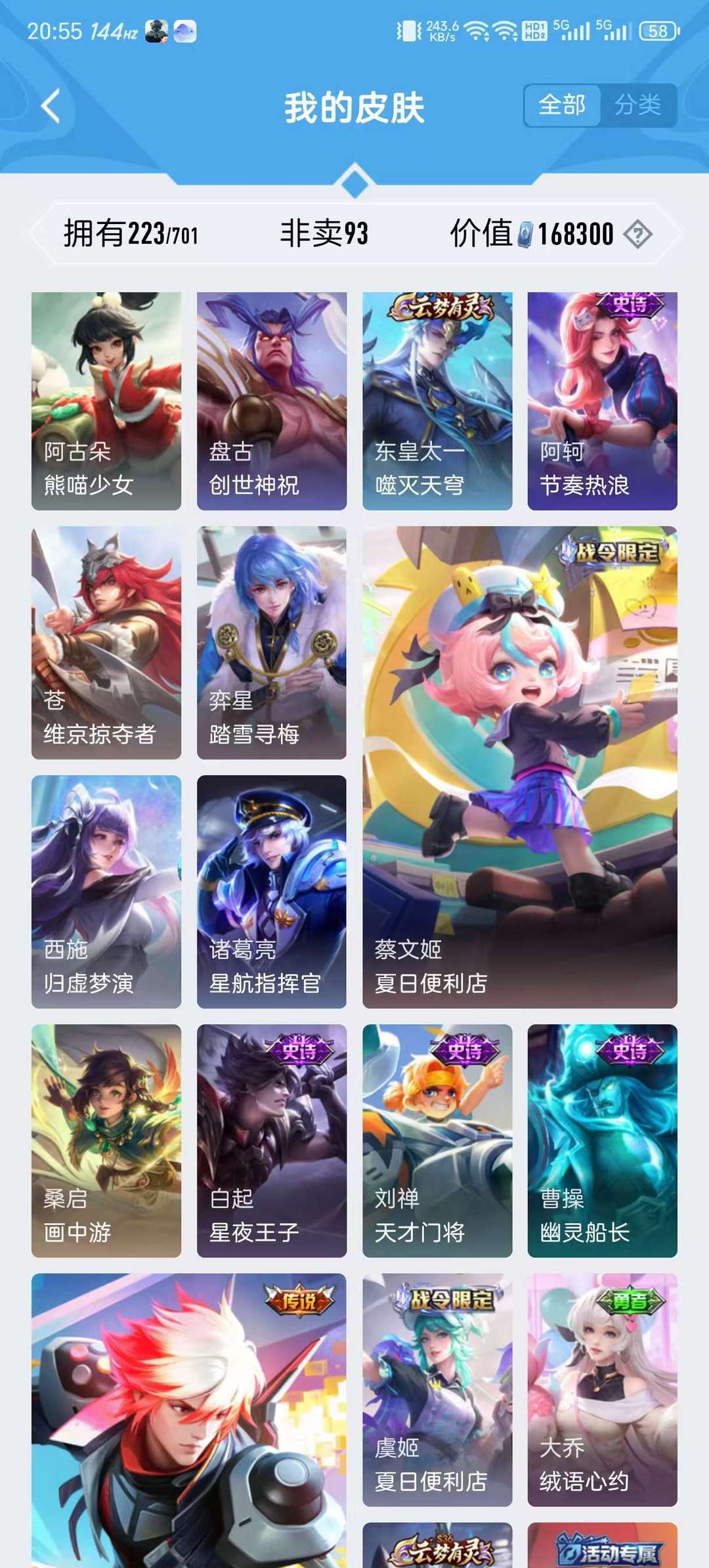This screenshot has height=1568, width=709.
Task: Select the 西施 归虚梦演 skin
Action: click(x=106, y=891)
